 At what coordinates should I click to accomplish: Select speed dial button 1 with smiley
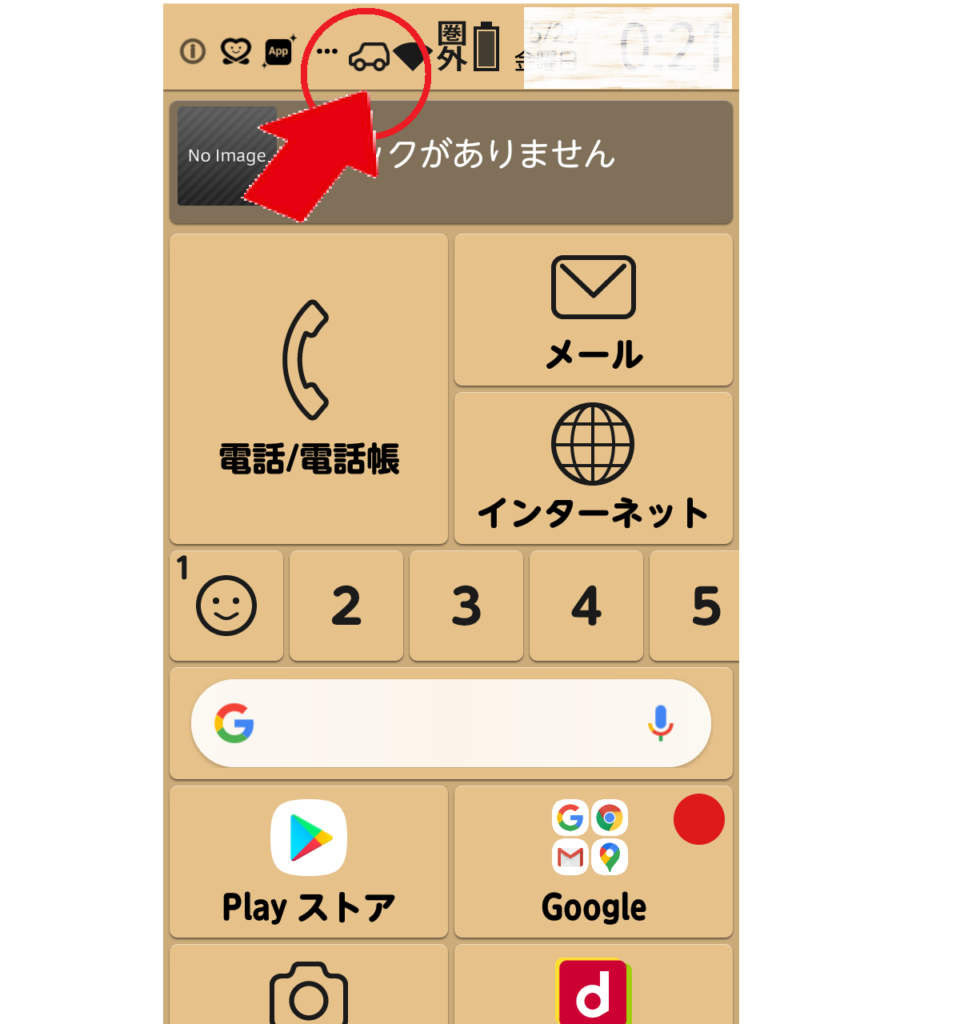pyautogui.click(x=227, y=605)
